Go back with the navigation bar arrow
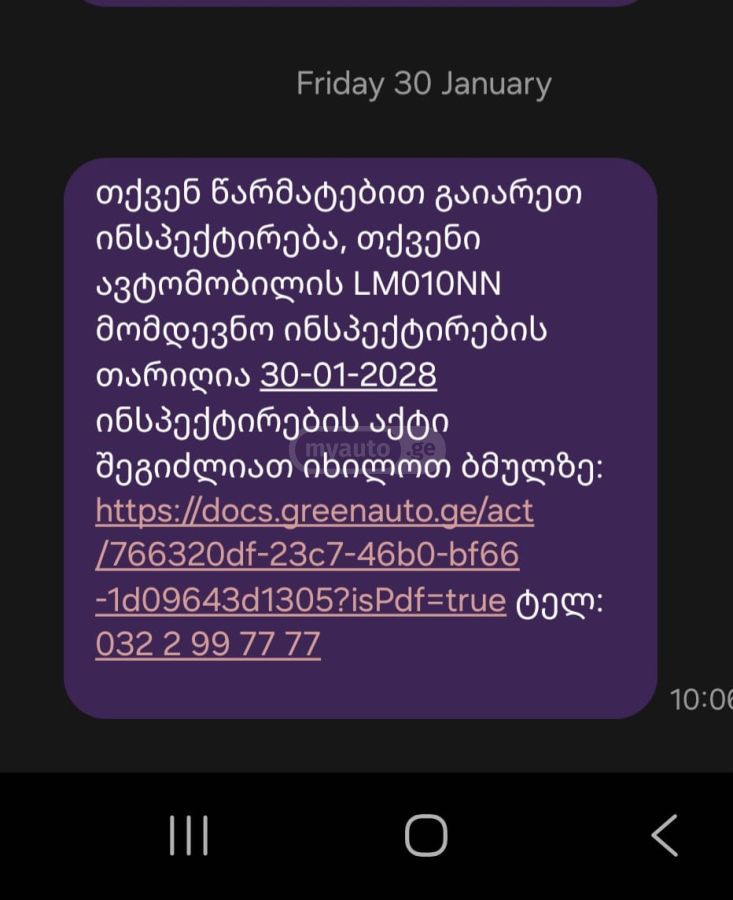 pos(664,835)
